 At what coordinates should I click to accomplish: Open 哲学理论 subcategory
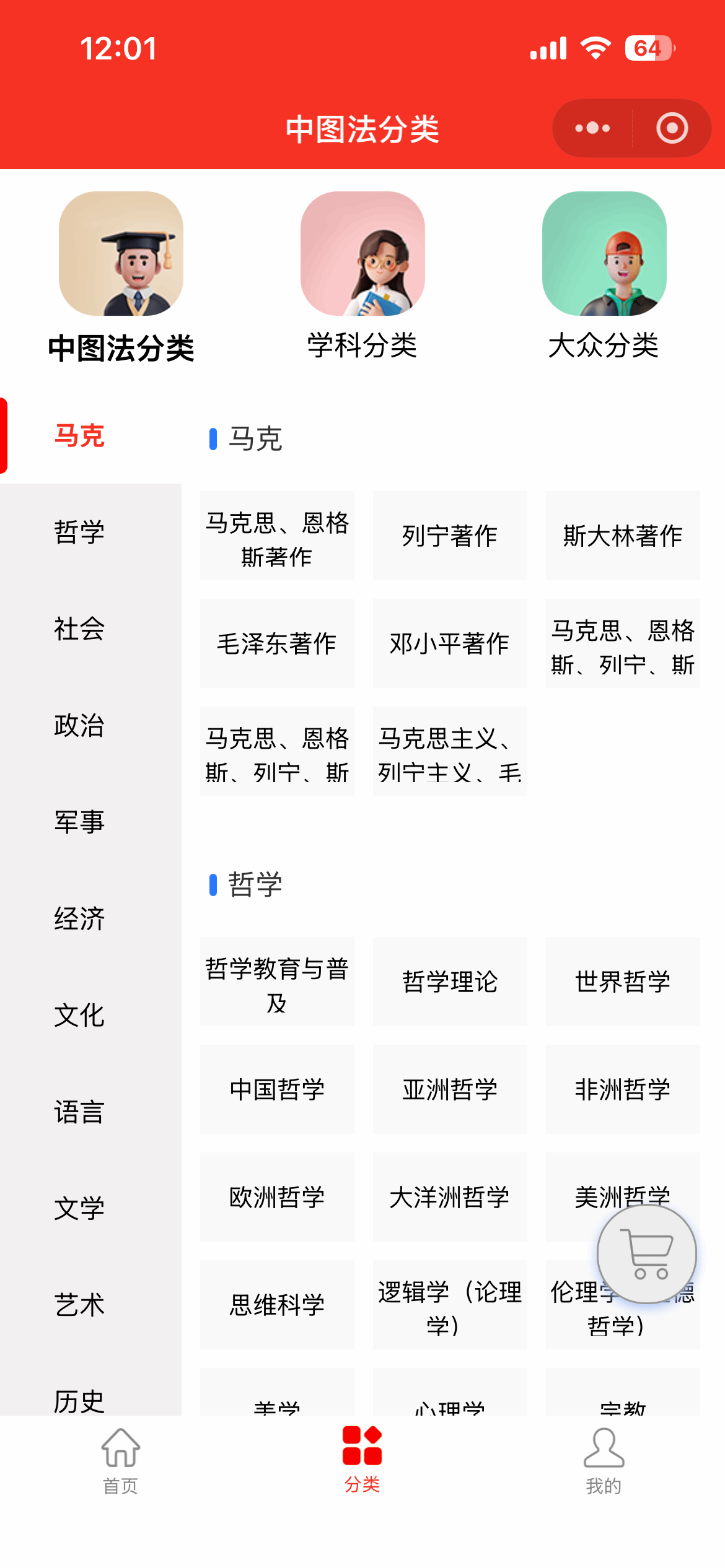450,982
